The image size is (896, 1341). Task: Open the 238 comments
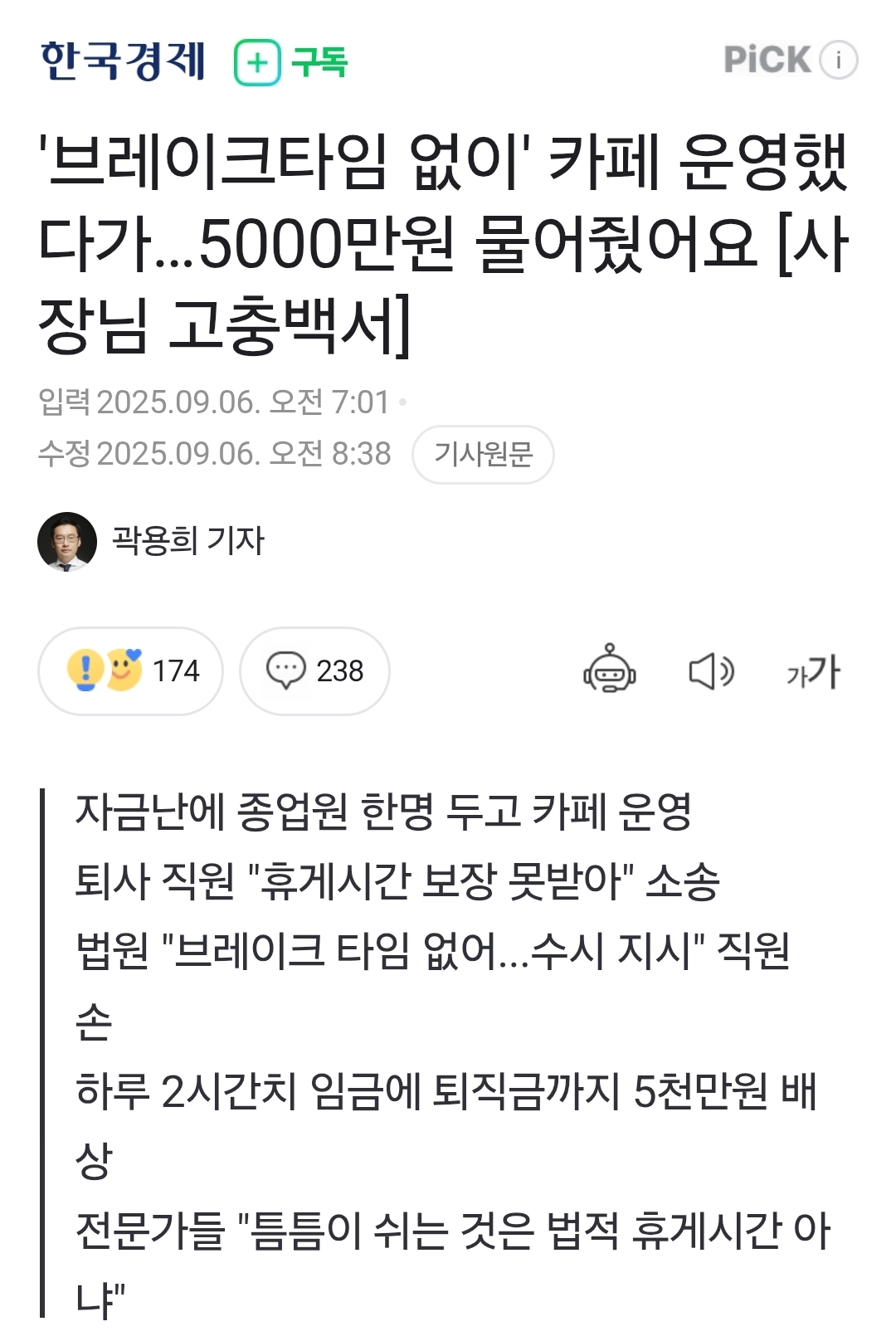click(x=315, y=670)
